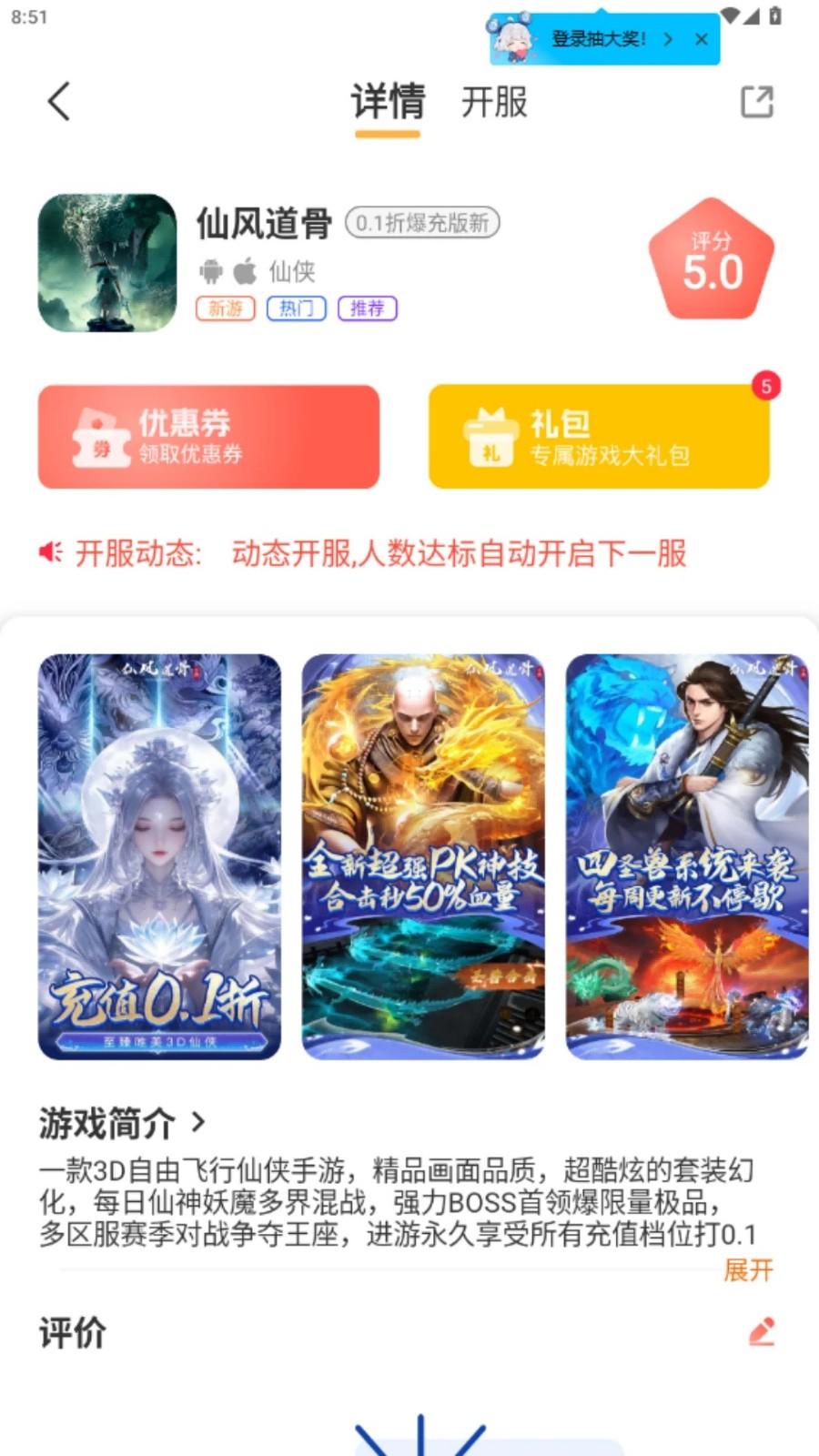The image size is (819, 1456).
Task: Toggle the 新游 tag filter
Action: coord(227,309)
